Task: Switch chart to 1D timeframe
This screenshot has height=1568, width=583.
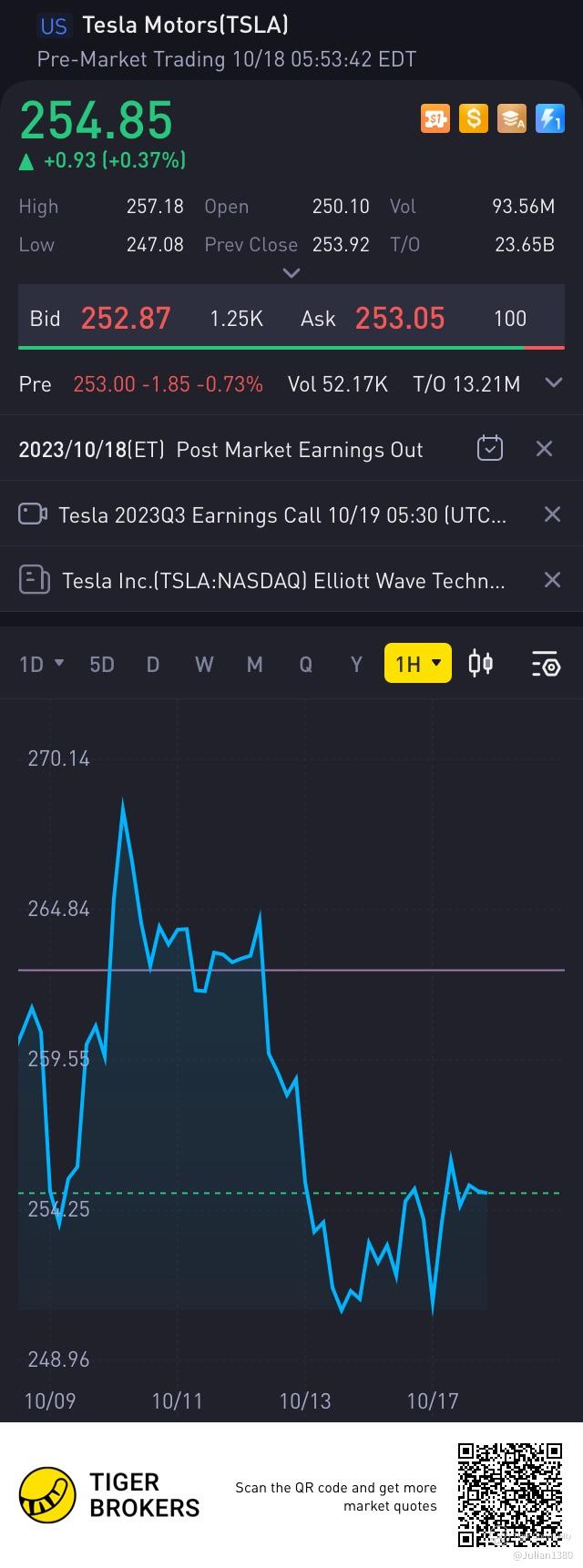Action: tap(41, 664)
